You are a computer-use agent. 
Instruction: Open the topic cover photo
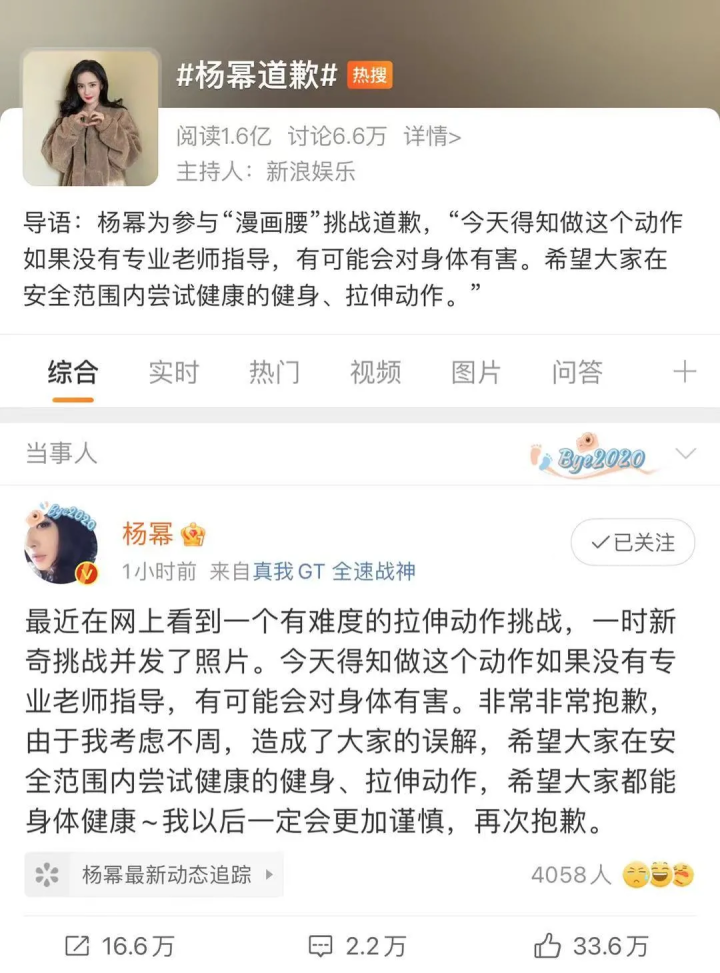[90, 118]
